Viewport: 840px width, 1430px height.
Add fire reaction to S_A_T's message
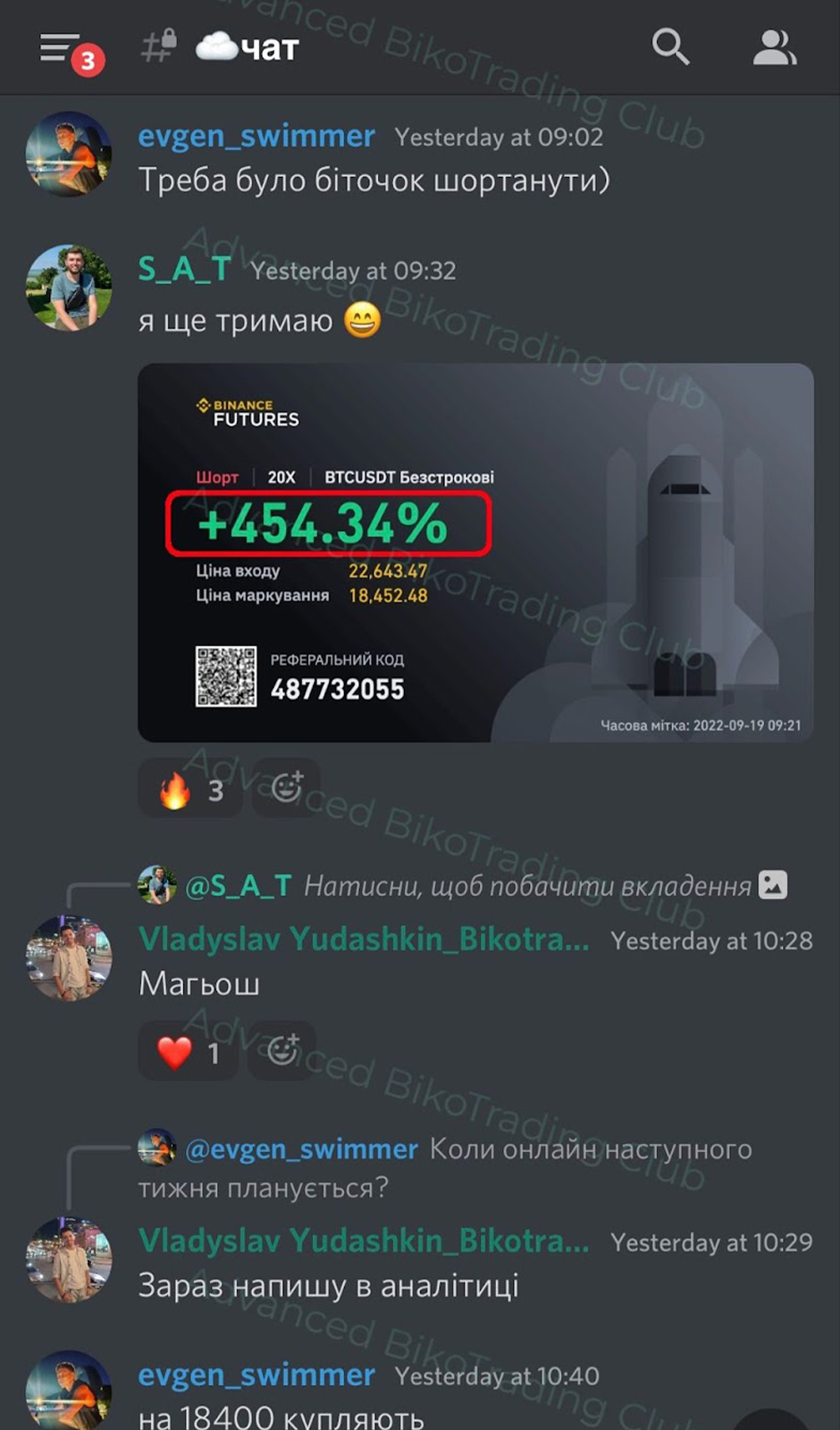coord(189,789)
